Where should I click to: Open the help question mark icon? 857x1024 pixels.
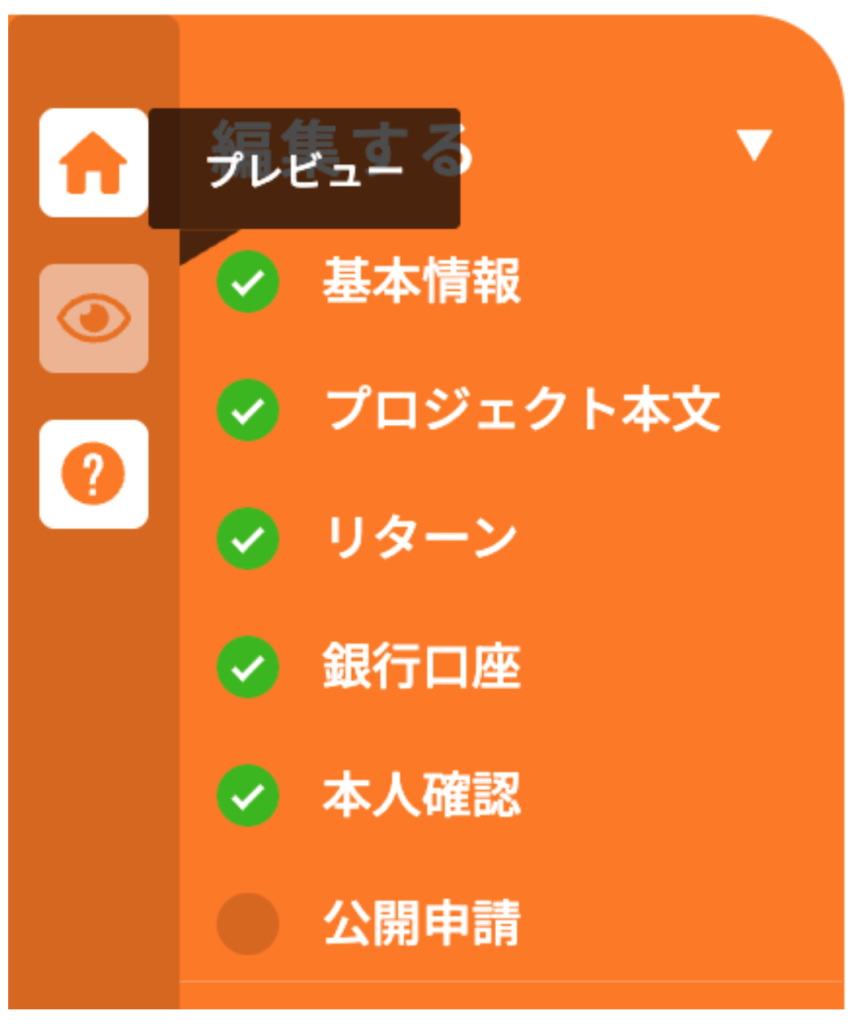[93, 474]
